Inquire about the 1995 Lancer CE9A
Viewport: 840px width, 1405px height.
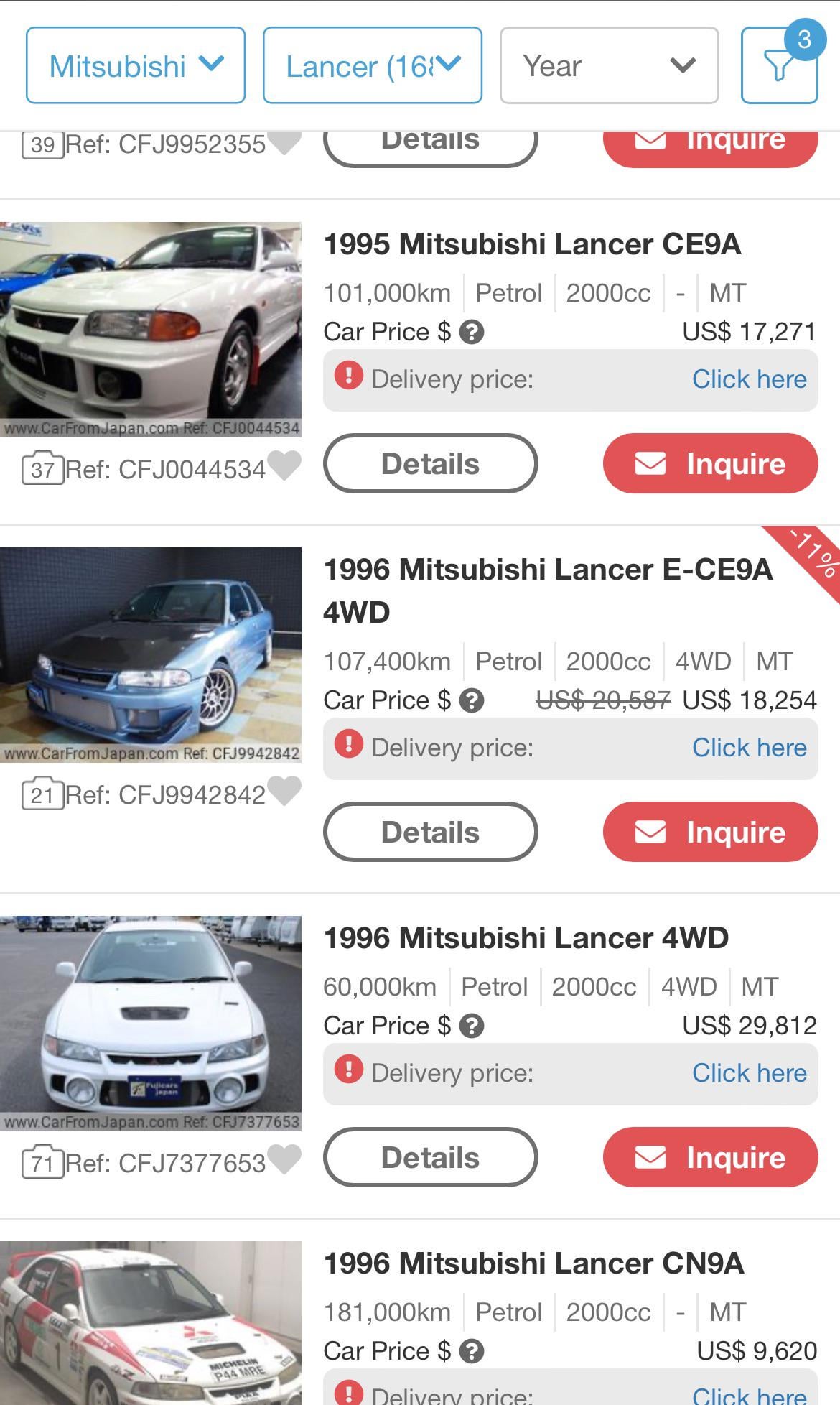click(x=710, y=463)
